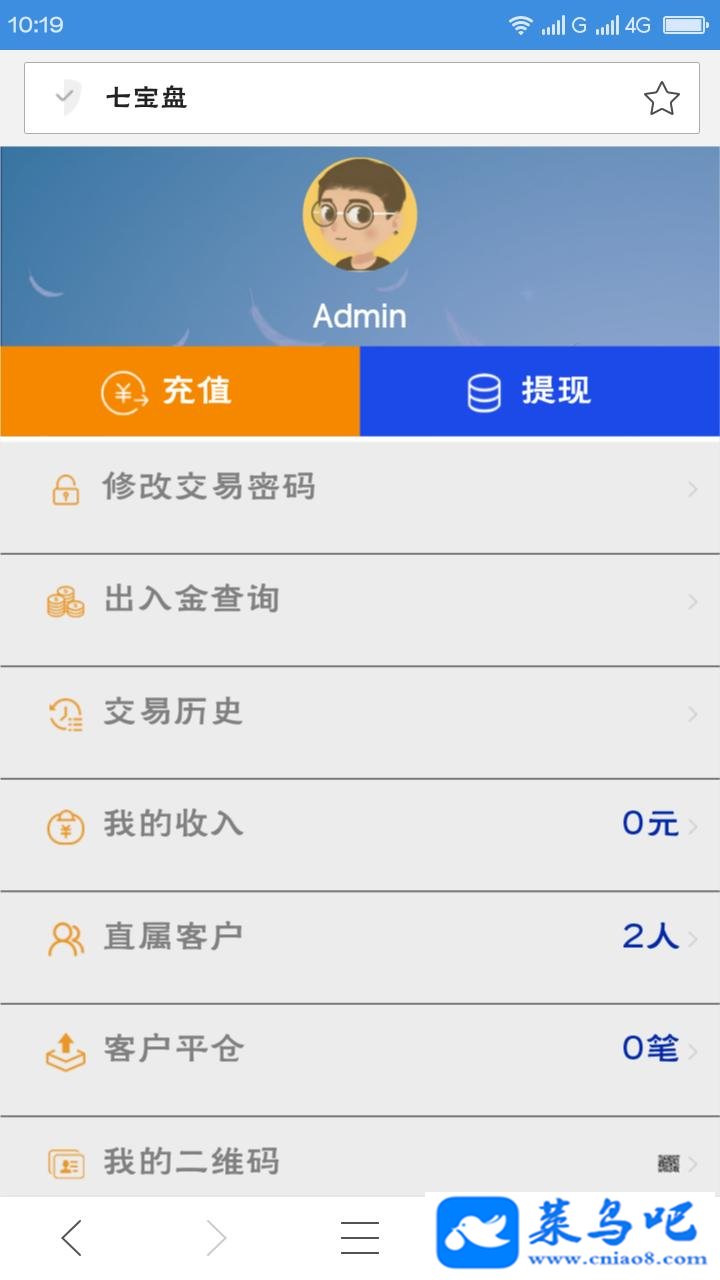Viewport: 720px width, 1280px height.
Task: Open 我的收入 row
Action: (360, 835)
